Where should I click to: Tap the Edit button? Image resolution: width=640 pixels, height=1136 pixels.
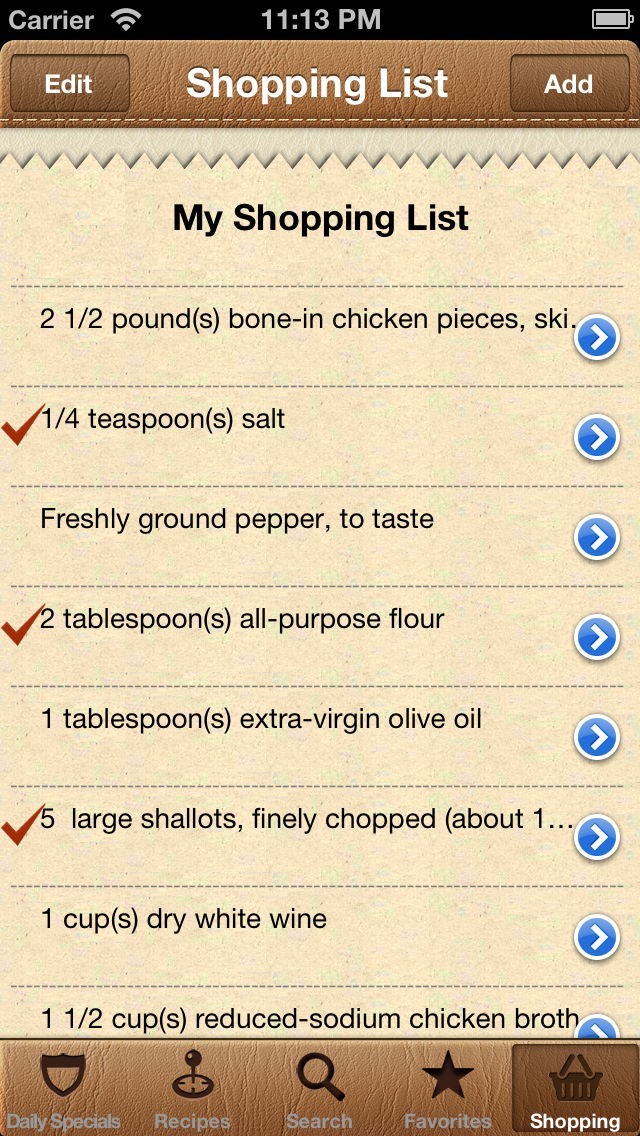coord(70,83)
